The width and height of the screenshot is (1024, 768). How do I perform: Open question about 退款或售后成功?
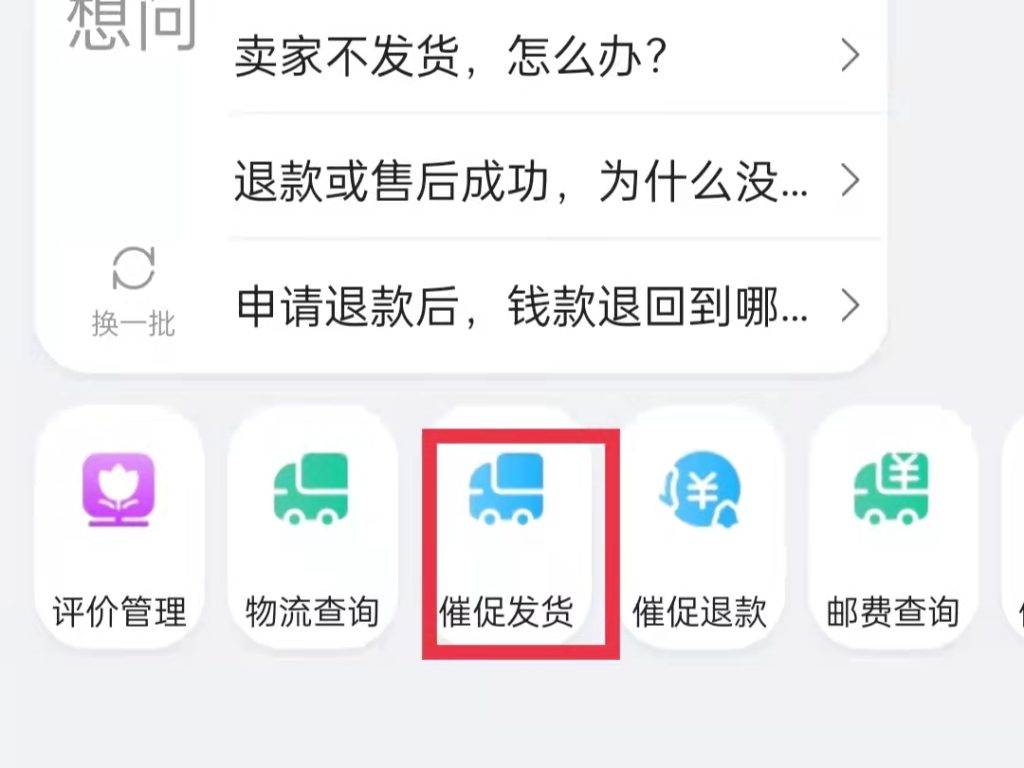tap(545, 181)
